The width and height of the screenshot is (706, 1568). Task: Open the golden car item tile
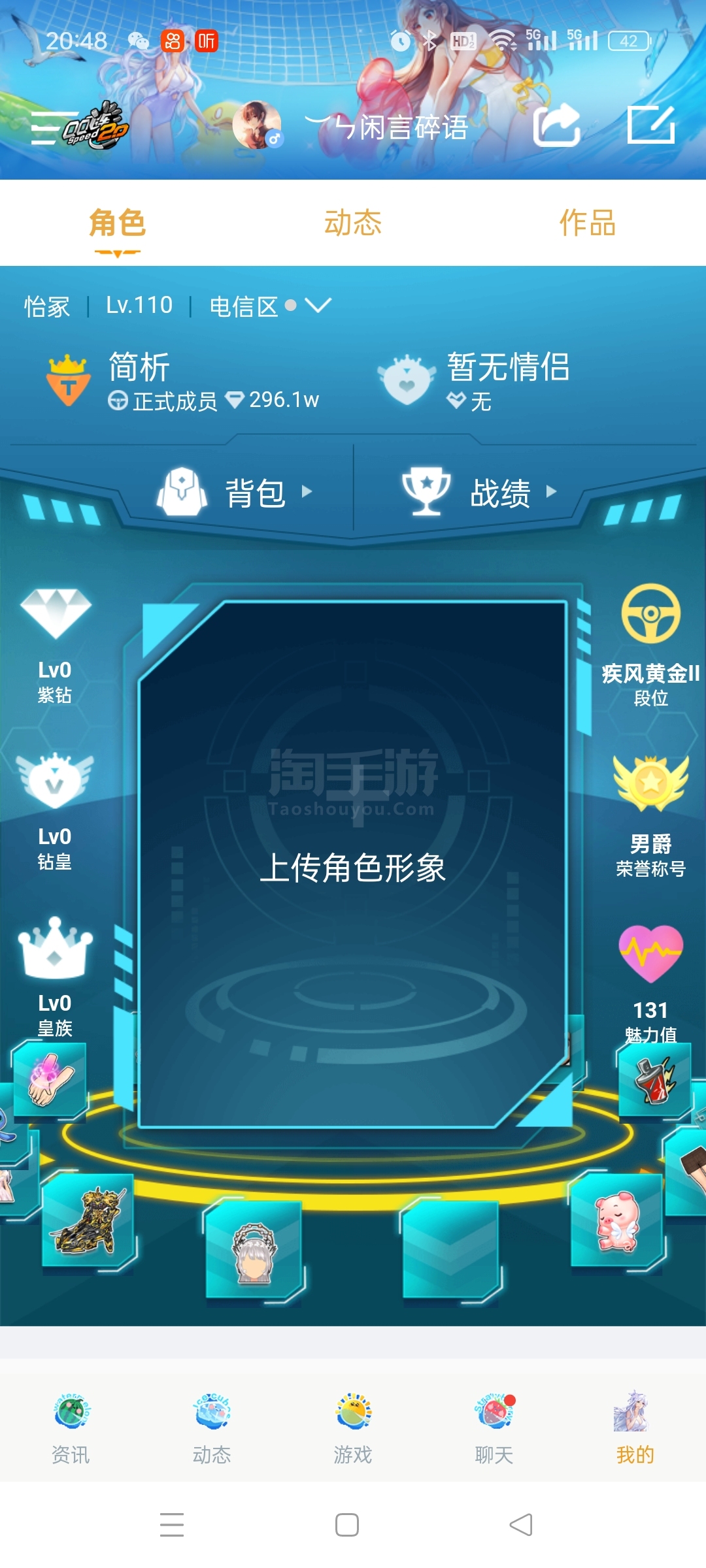[x=89, y=1221]
